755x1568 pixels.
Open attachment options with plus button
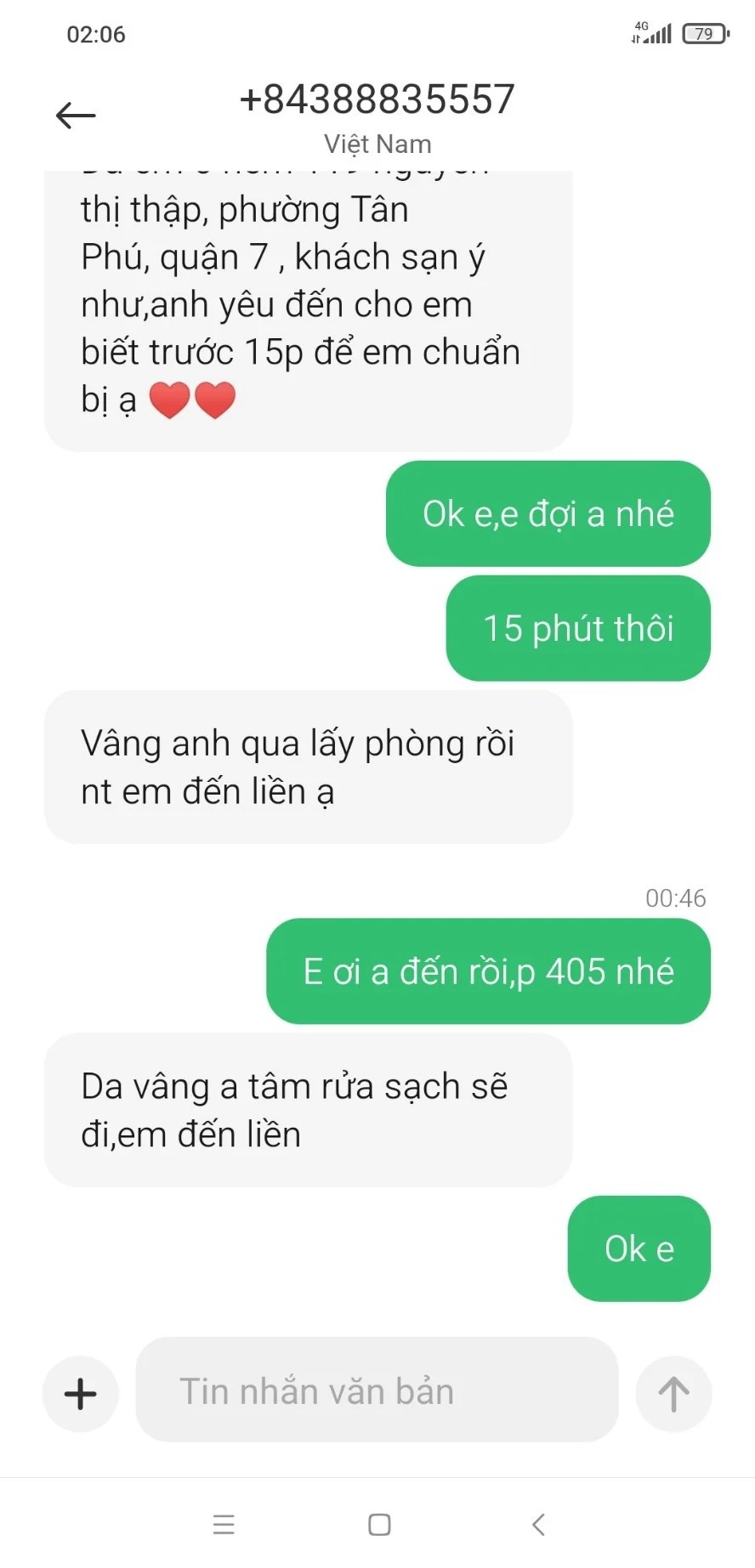(x=81, y=1394)
